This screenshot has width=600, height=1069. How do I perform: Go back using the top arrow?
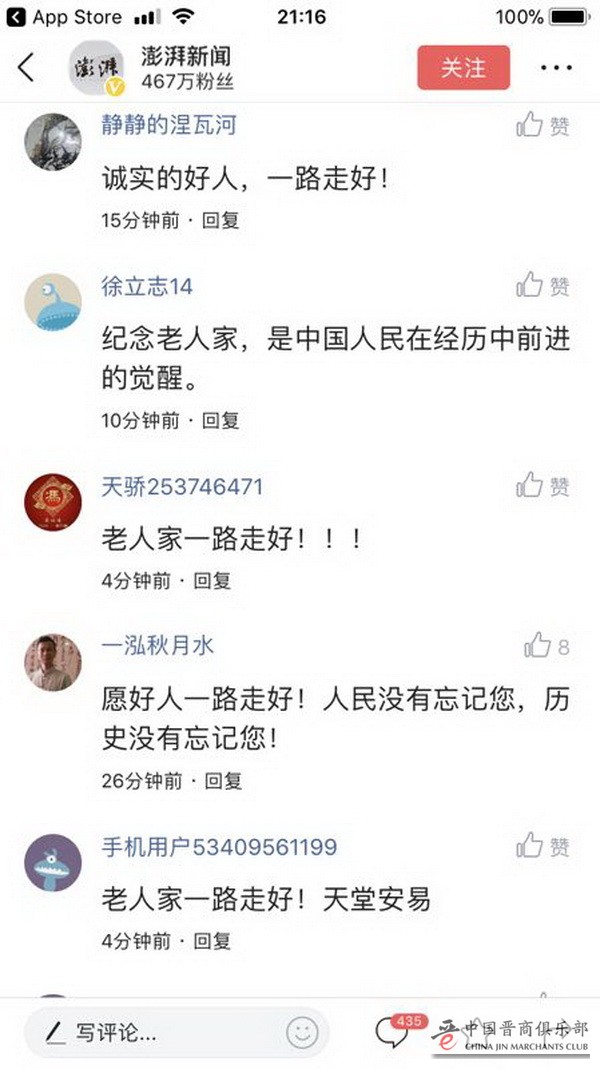pyautogui.click(x=27, y=67)
